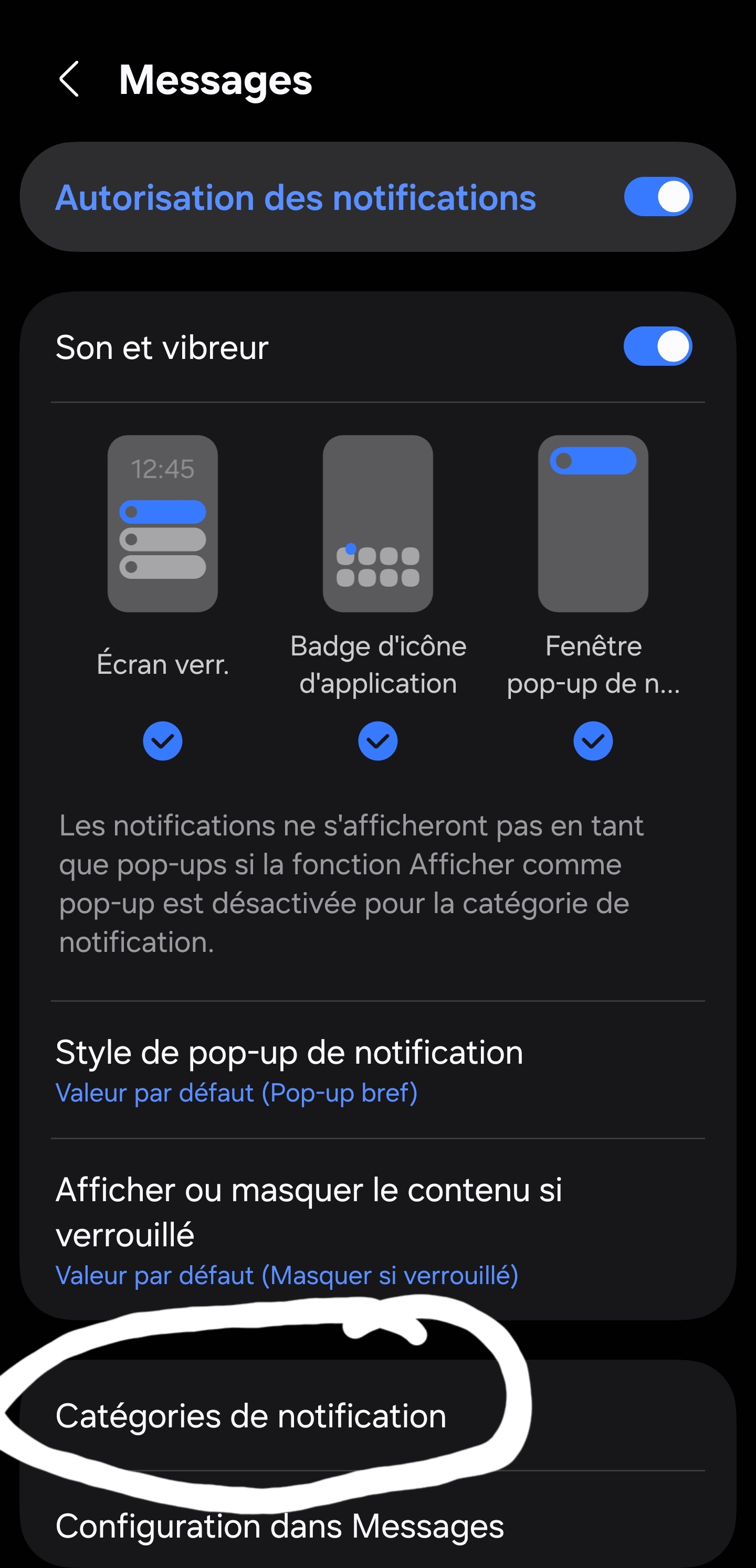The image size is (756, 1568).
Task: Toggle Autorisation des notifications switch
Action: click(658, 197)
